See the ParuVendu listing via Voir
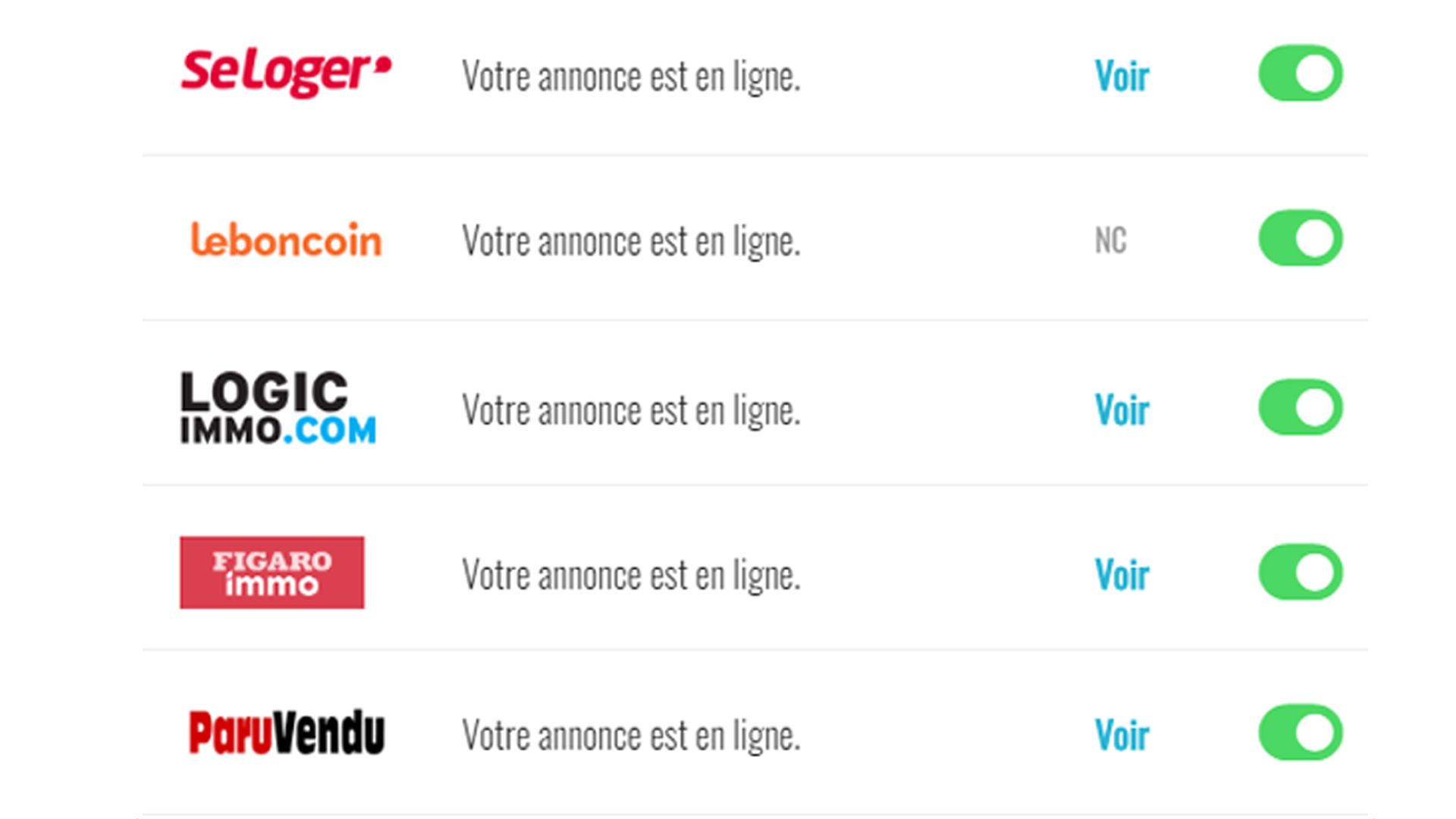The height and width of the screenshot is (819, 1456). pos(1122,736)
